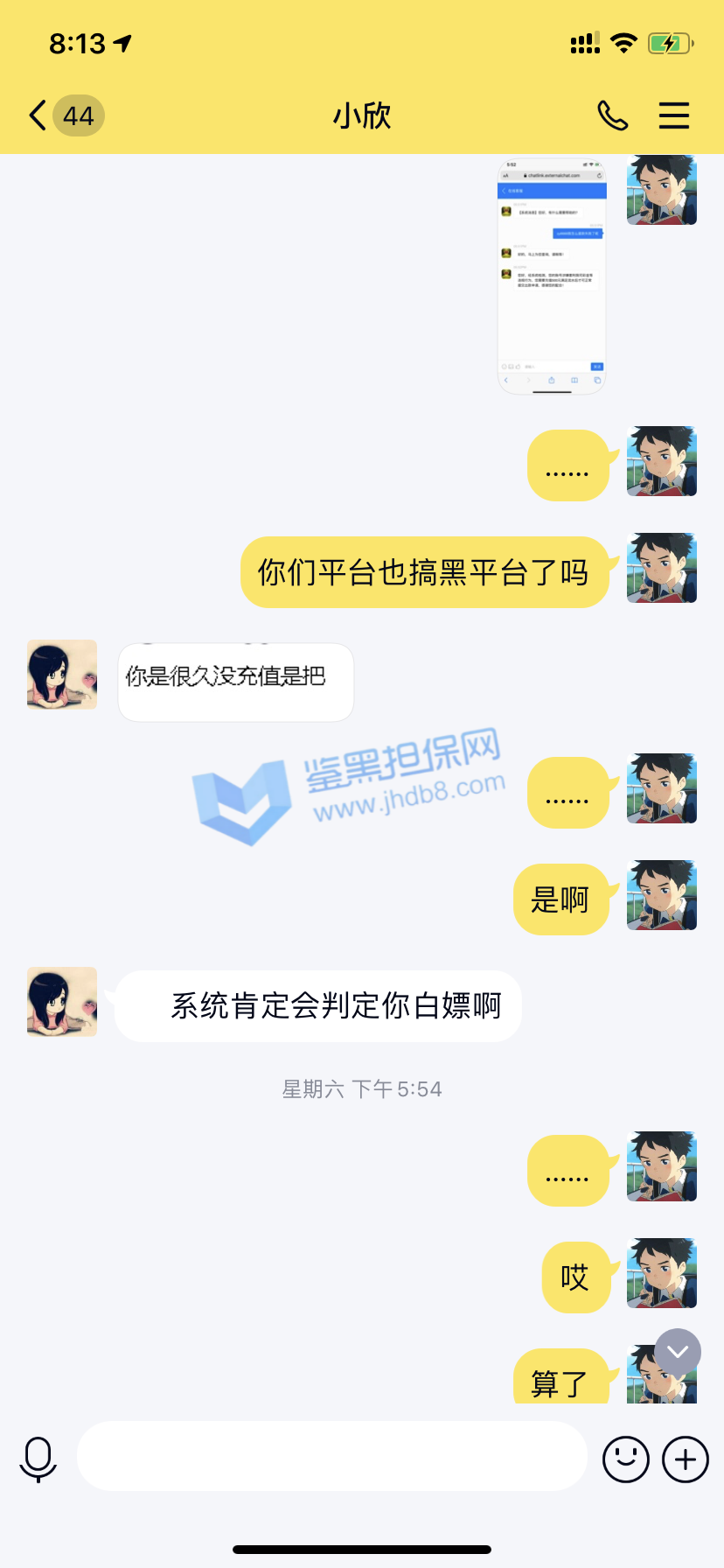Open the chat settings menu
The width and height of the screenshot is (724, 1568).
click(673, 115)
